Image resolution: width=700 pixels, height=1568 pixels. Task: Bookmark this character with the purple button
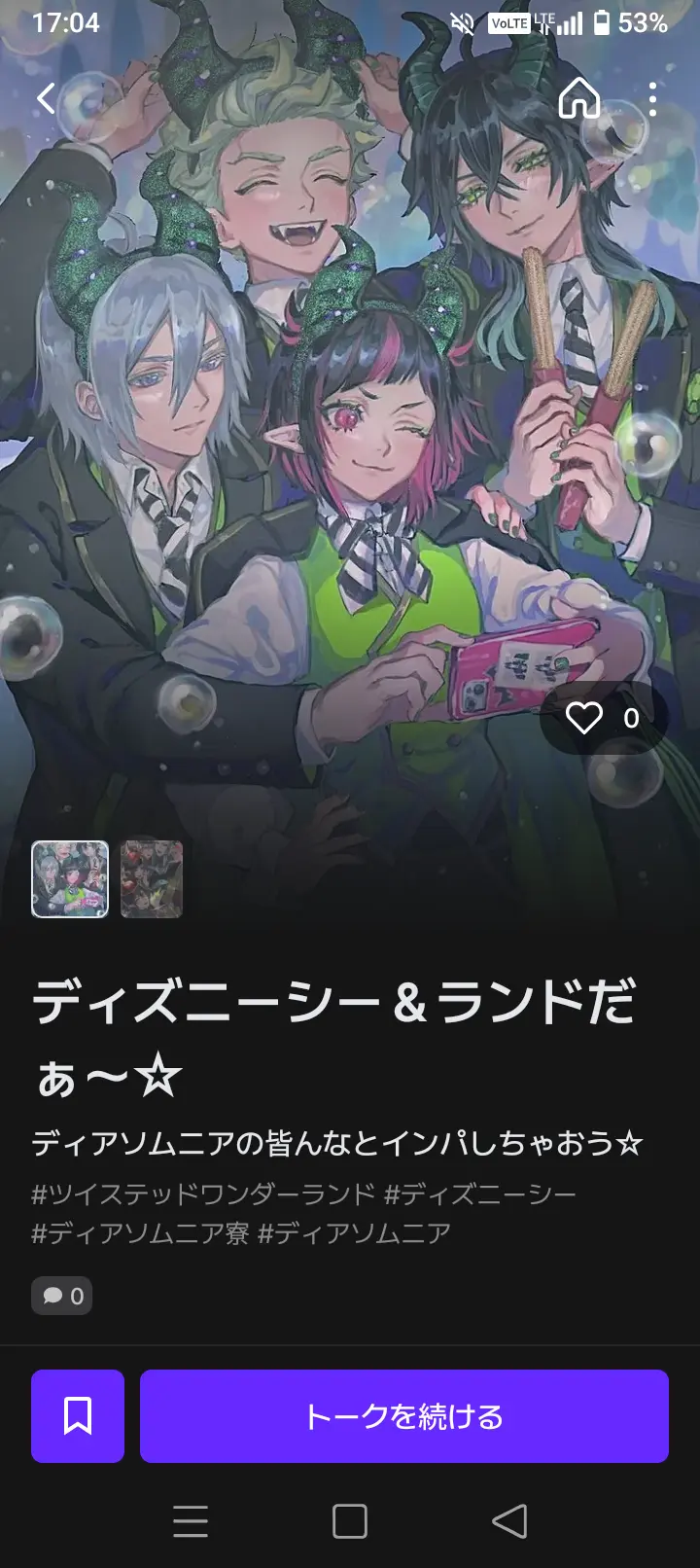(78, 1416)
